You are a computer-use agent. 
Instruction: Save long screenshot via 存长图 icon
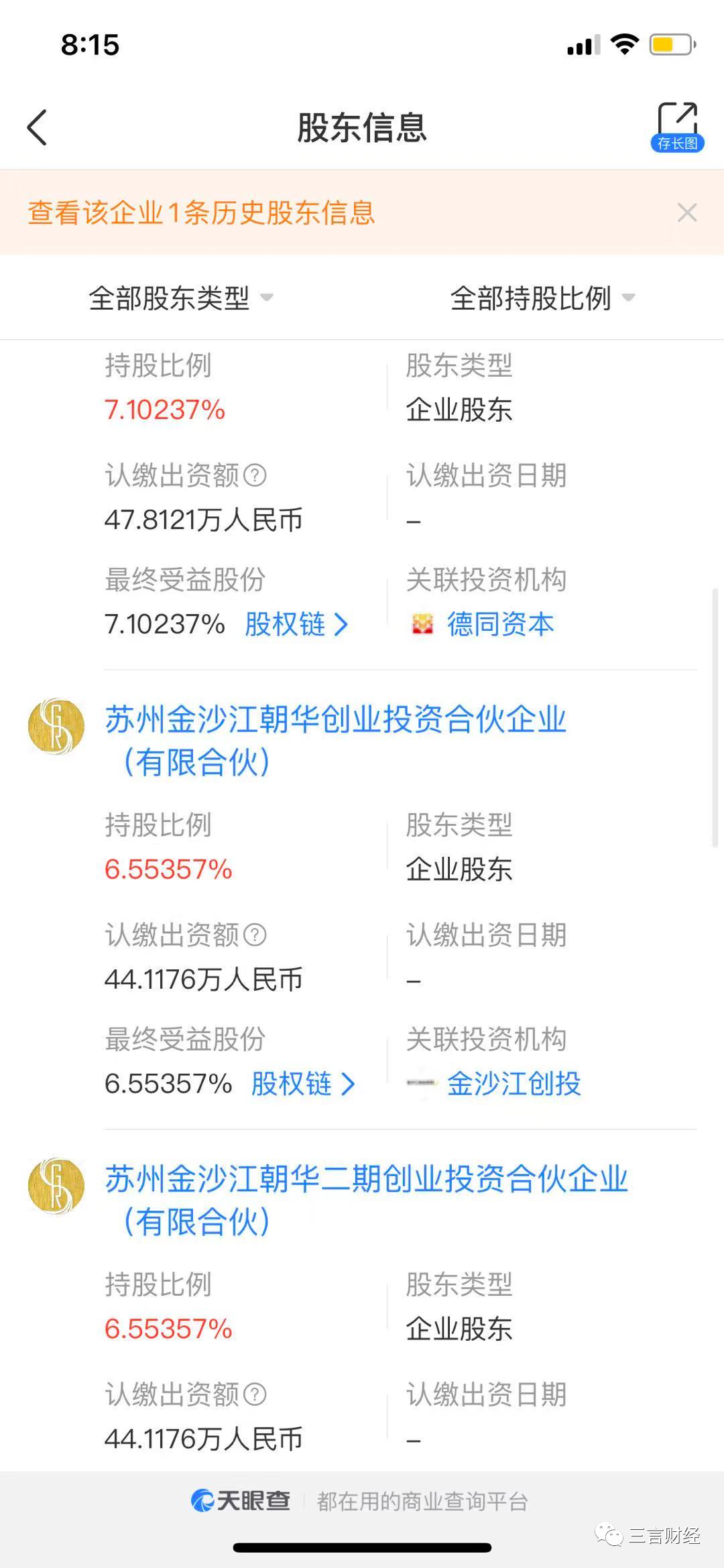coord(677,127)
